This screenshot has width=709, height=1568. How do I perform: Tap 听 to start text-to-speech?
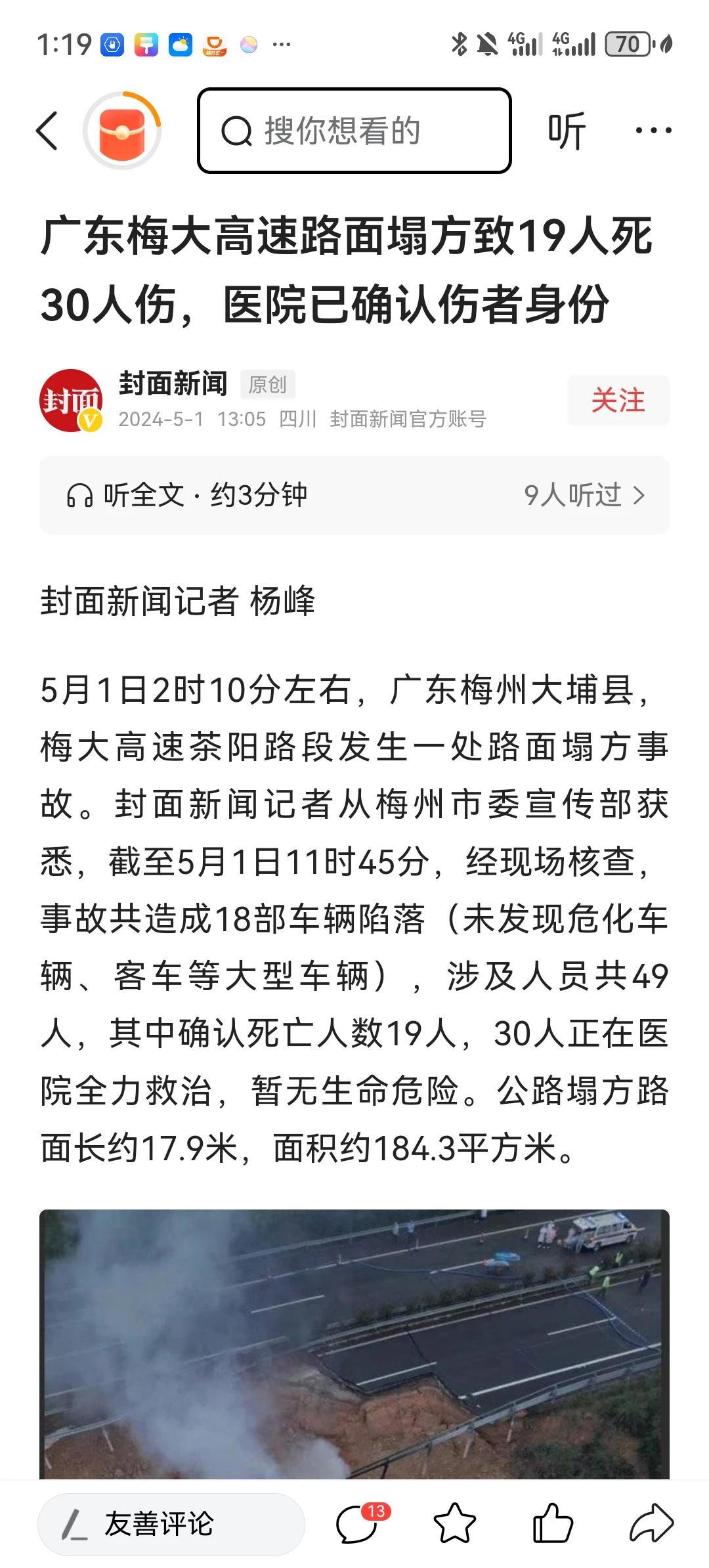tap(567, 129)
